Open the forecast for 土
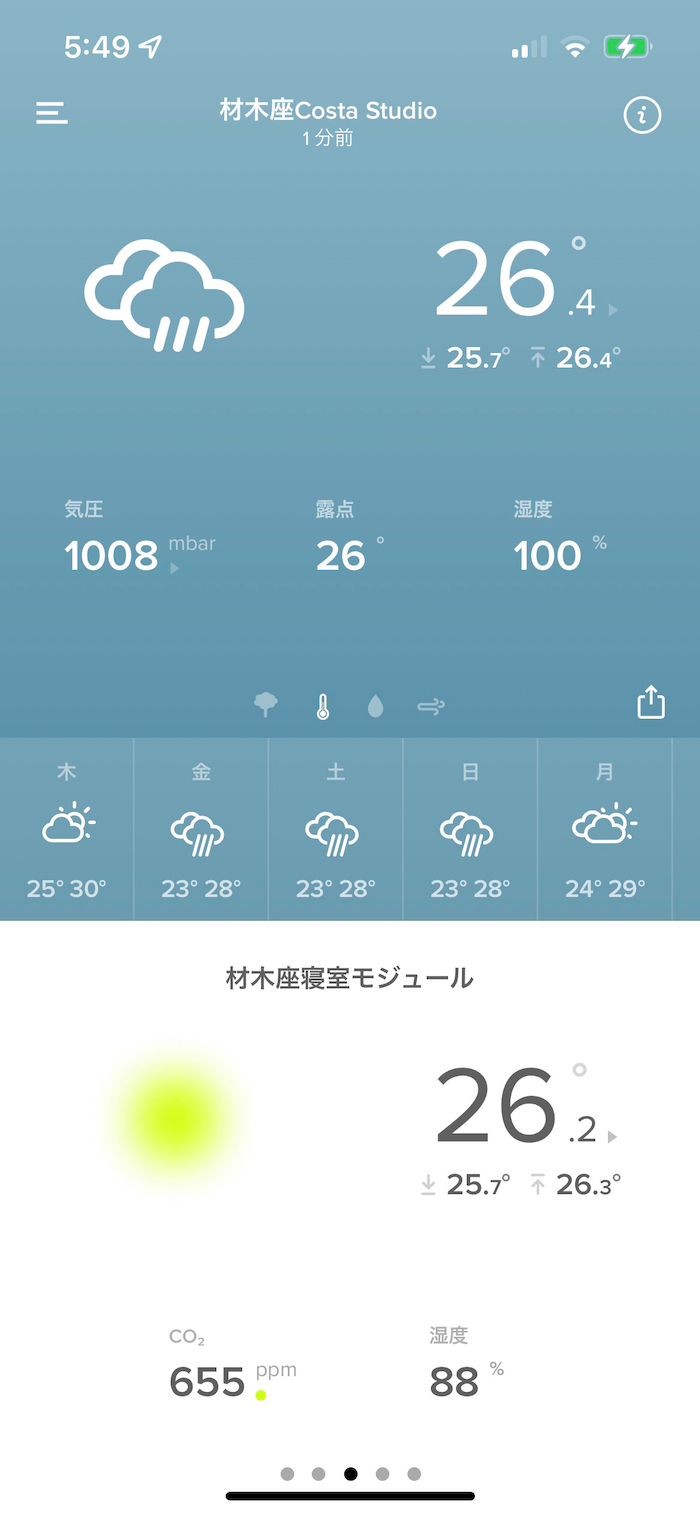Viewport: 700px width, 1515px height. click(x=336, y=829)
